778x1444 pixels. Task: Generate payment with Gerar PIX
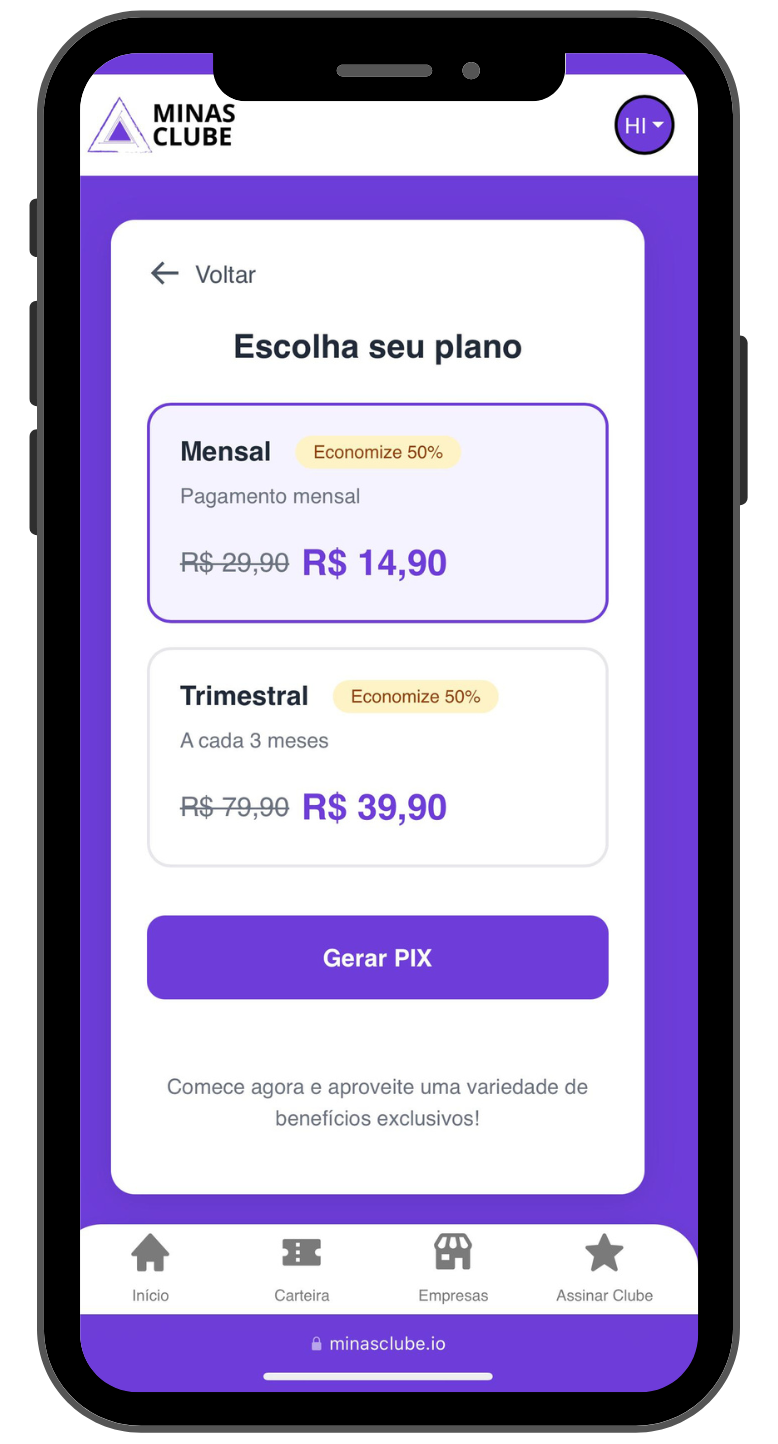377,957
